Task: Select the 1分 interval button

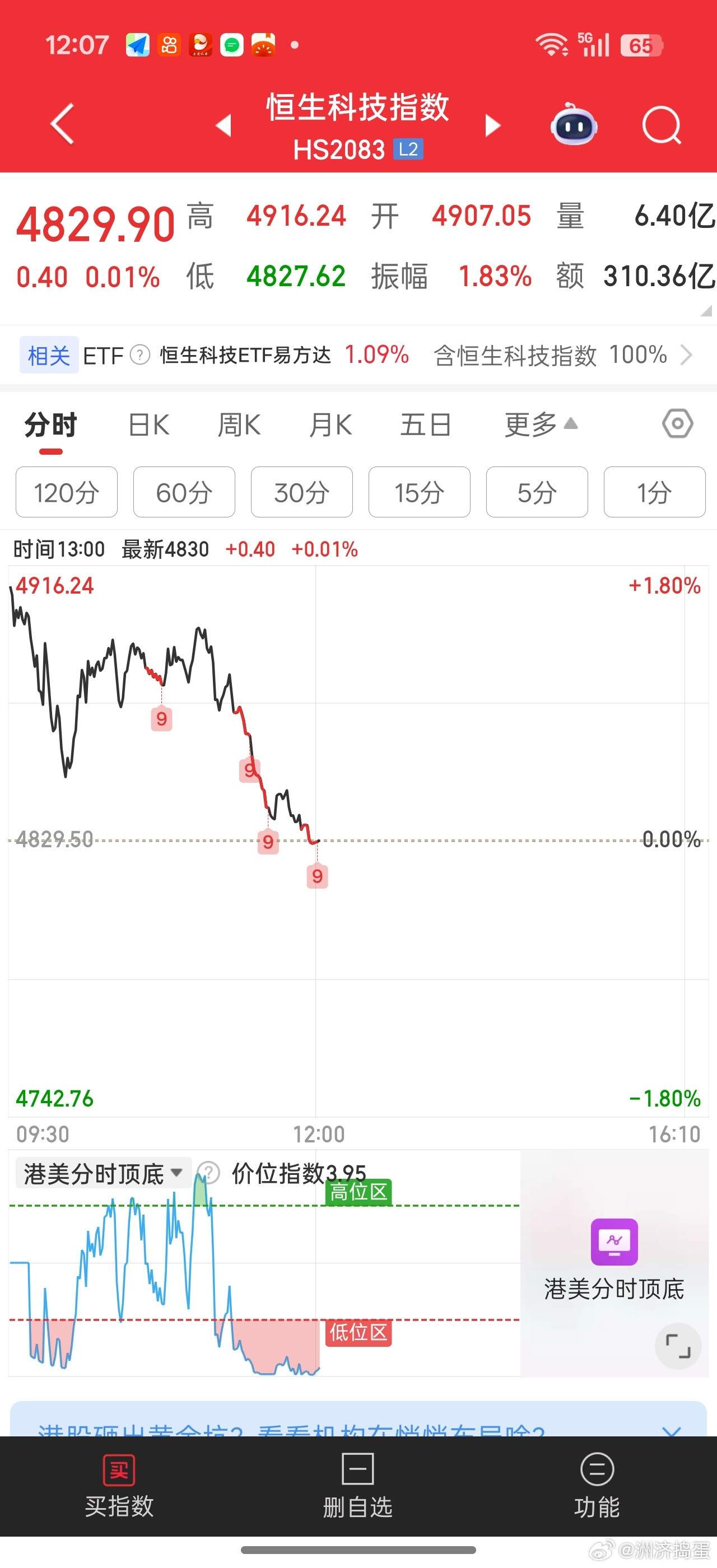Action: pyautogui.click(x=654, y=492)
